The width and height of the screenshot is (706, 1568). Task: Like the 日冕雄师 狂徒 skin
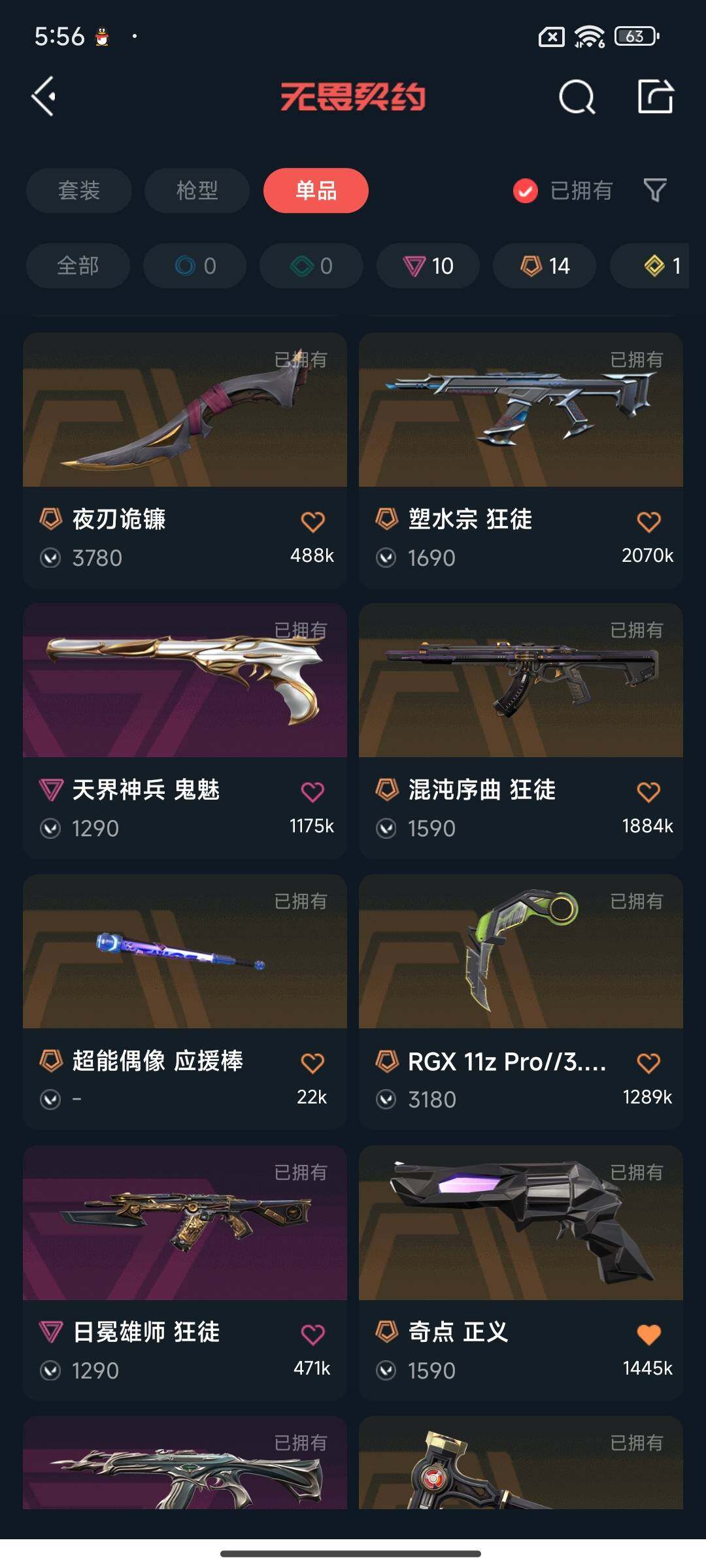coord(312,1334)
